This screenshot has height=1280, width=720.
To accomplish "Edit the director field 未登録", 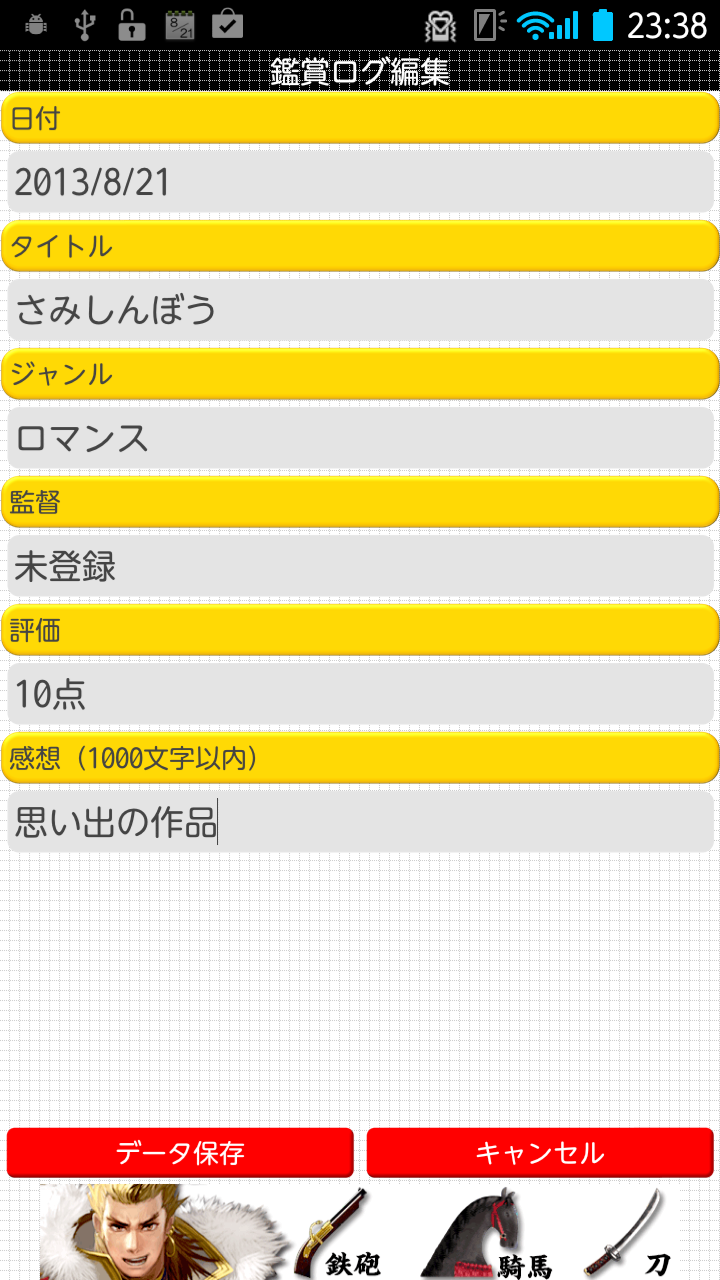I will click(360, 565).
